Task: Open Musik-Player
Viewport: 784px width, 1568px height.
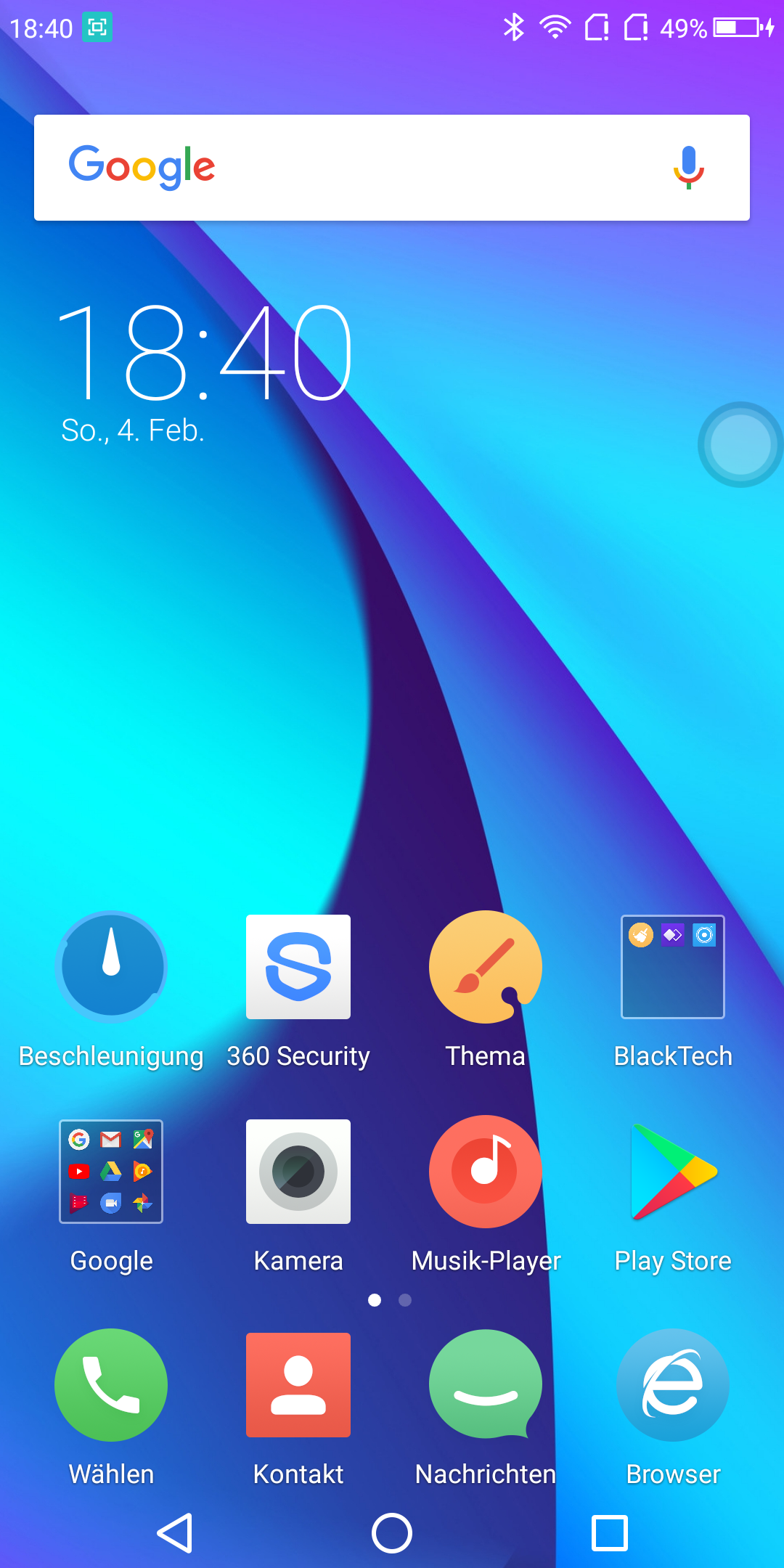Action: [x=486, y=1172]
